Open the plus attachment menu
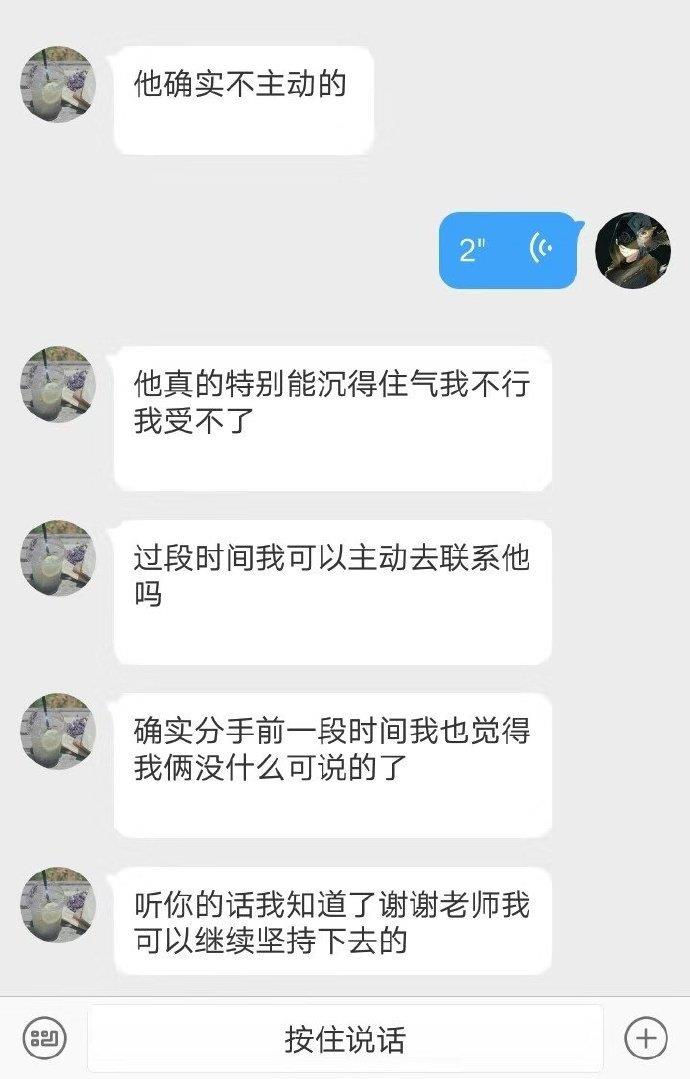 [645, 1038]
